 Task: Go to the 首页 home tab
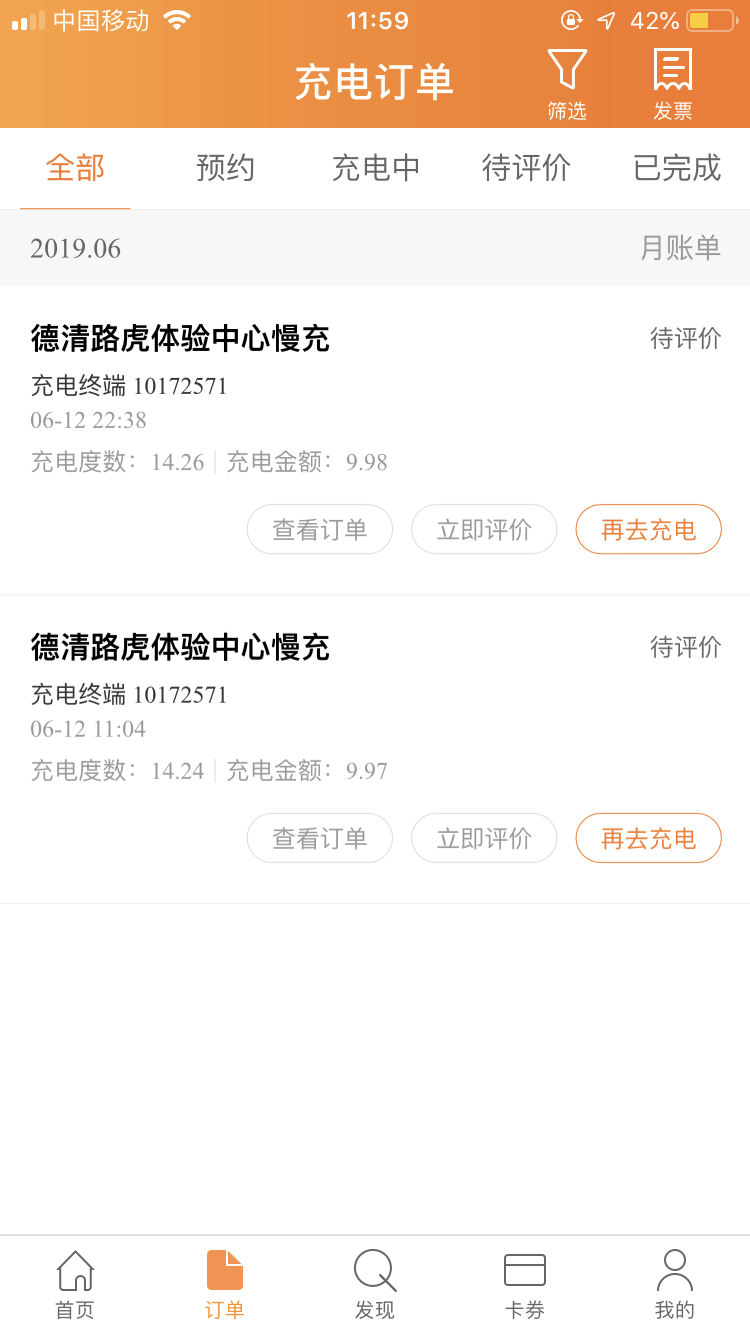(x=75, y=1285)
